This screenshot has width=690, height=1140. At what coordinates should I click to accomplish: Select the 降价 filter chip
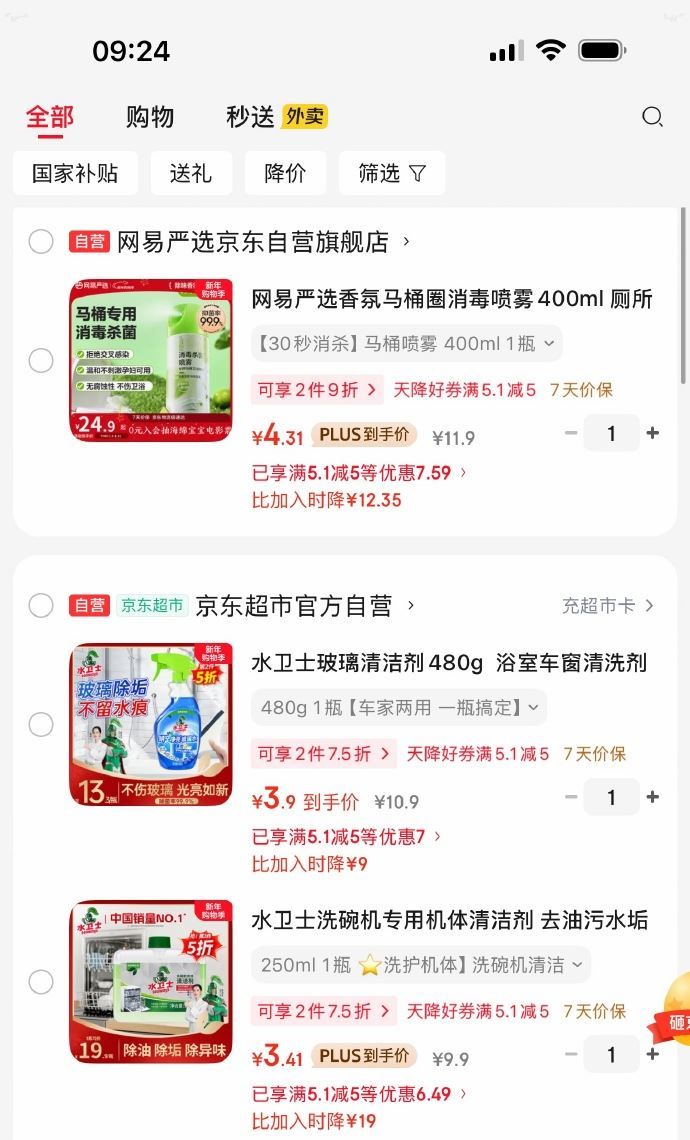tap(285, 173)
